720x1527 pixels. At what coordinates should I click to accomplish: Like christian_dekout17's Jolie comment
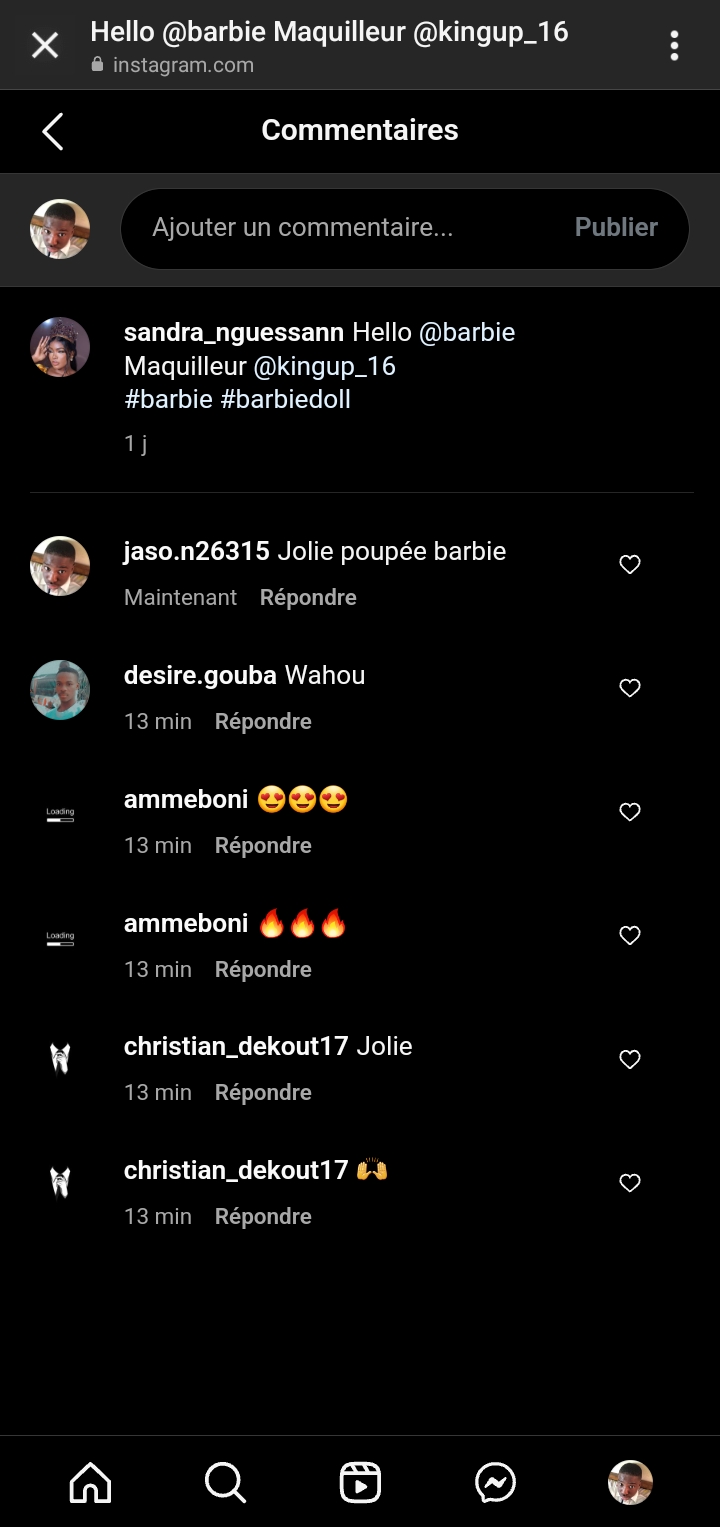tap(630, 1059)
